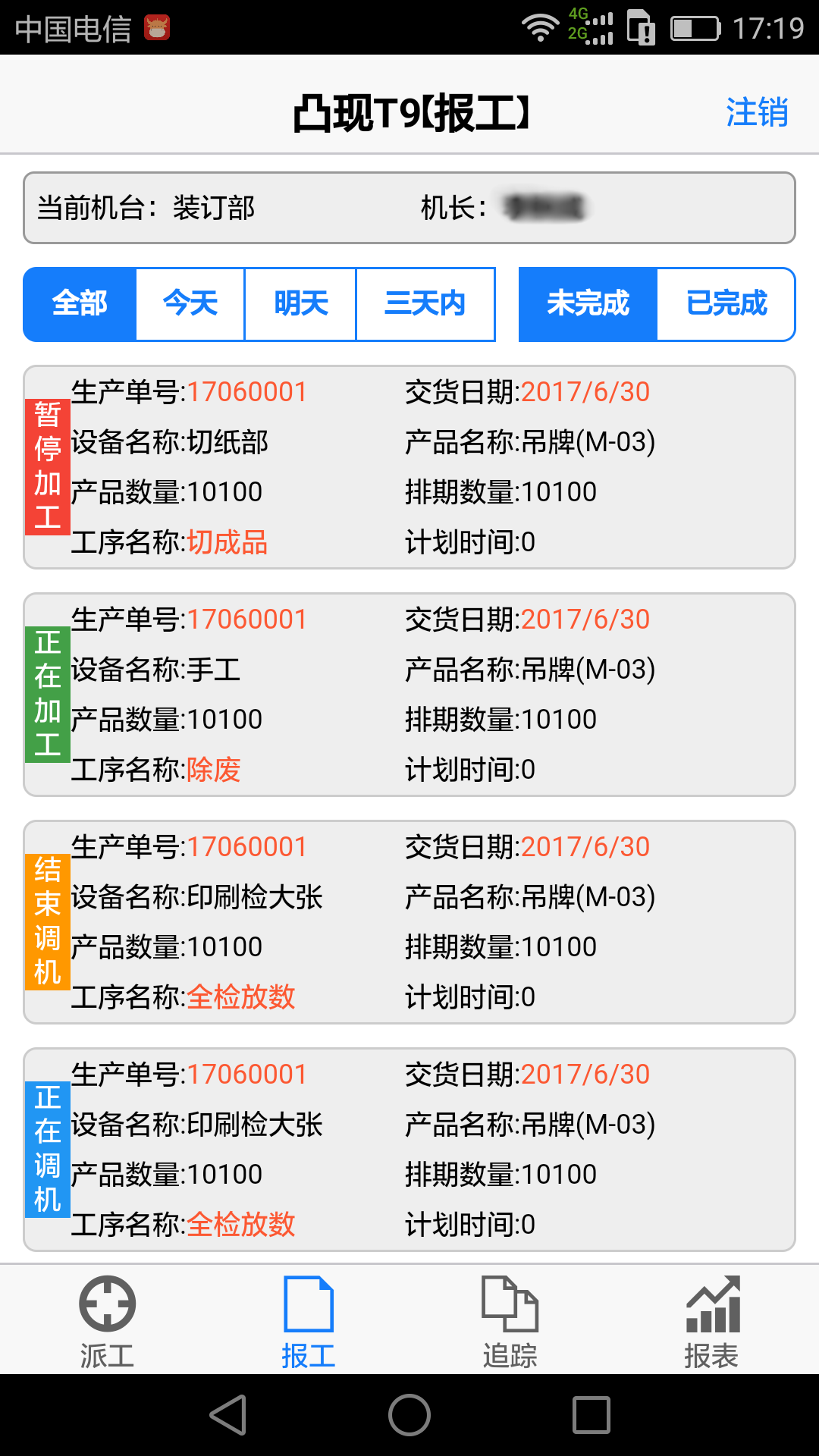This screenshot has width=819, height=1456.
Task: Open the 切成品 order card (暂停加工)
Action: (409, 467)
